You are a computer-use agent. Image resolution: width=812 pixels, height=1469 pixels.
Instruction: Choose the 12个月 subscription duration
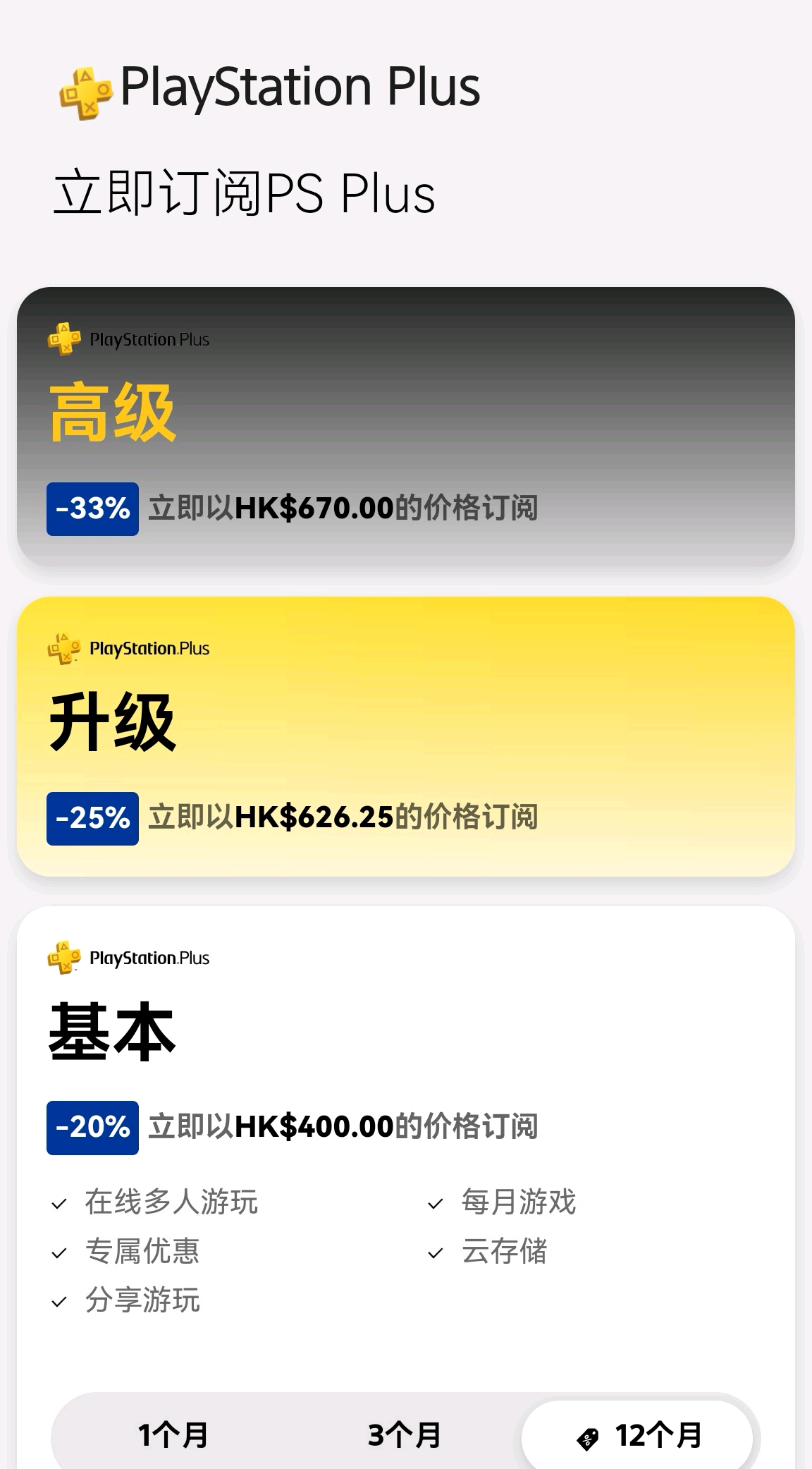click(x=639, y=1434)
